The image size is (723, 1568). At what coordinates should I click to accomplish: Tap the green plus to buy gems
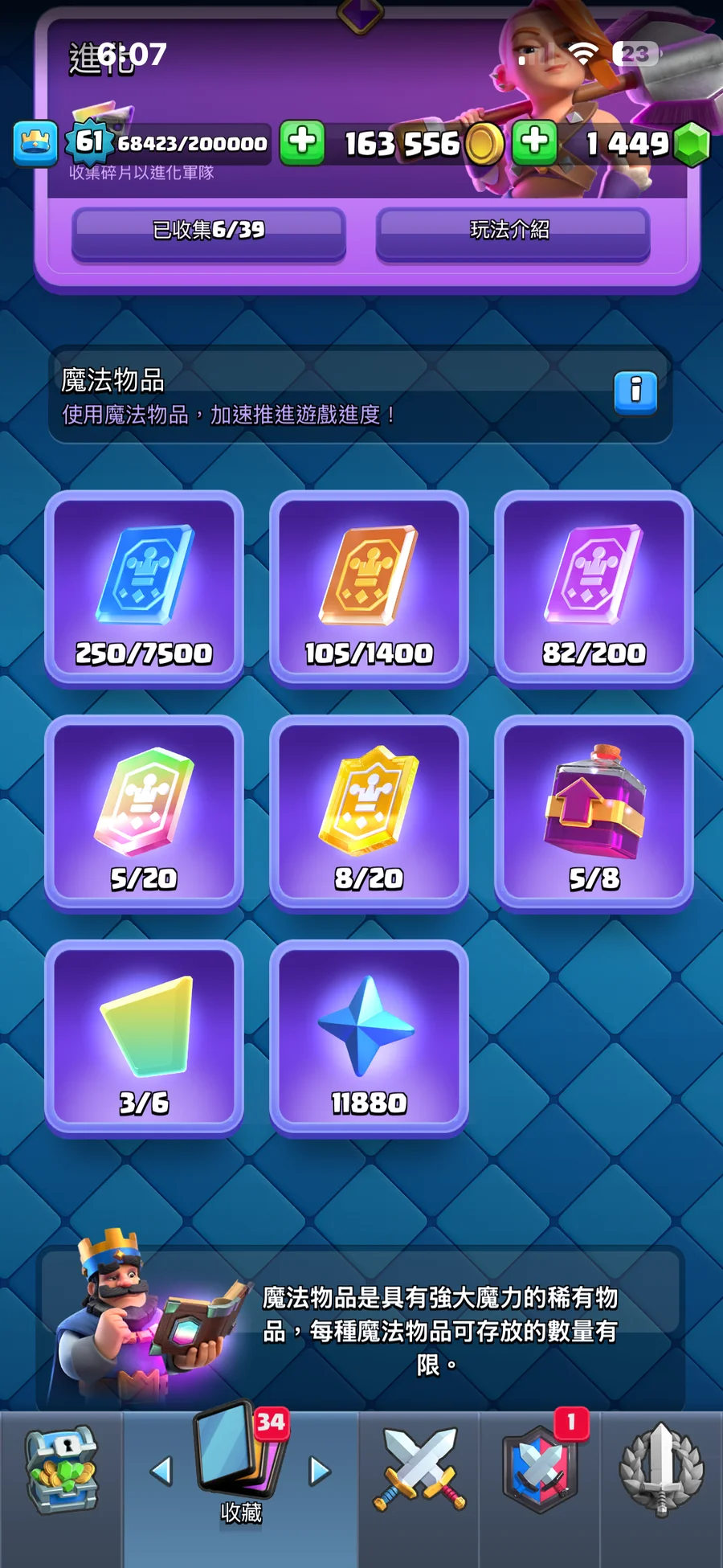(x=534, y=142)
